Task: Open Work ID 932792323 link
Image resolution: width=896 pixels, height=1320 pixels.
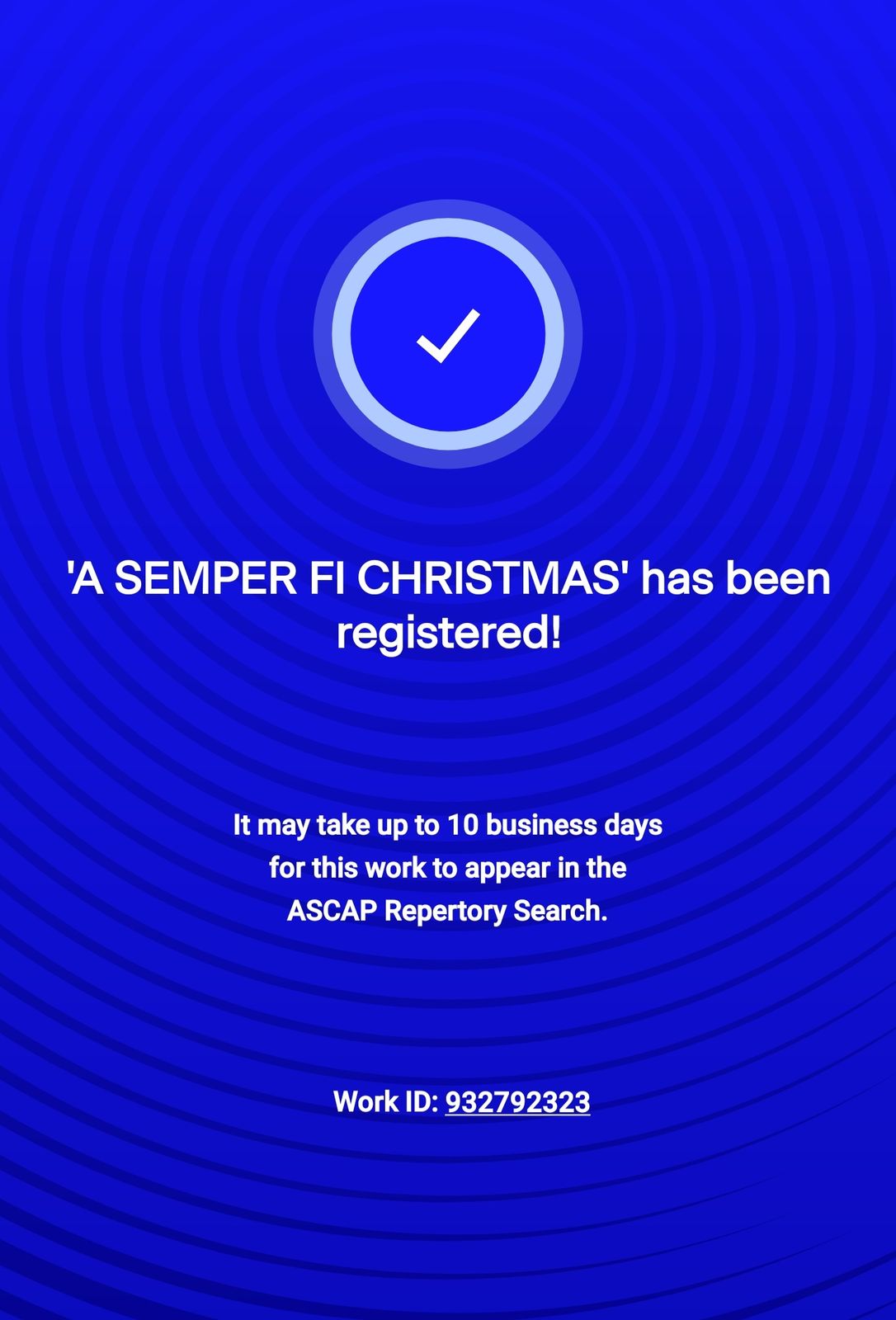Action: point(517,1102)
